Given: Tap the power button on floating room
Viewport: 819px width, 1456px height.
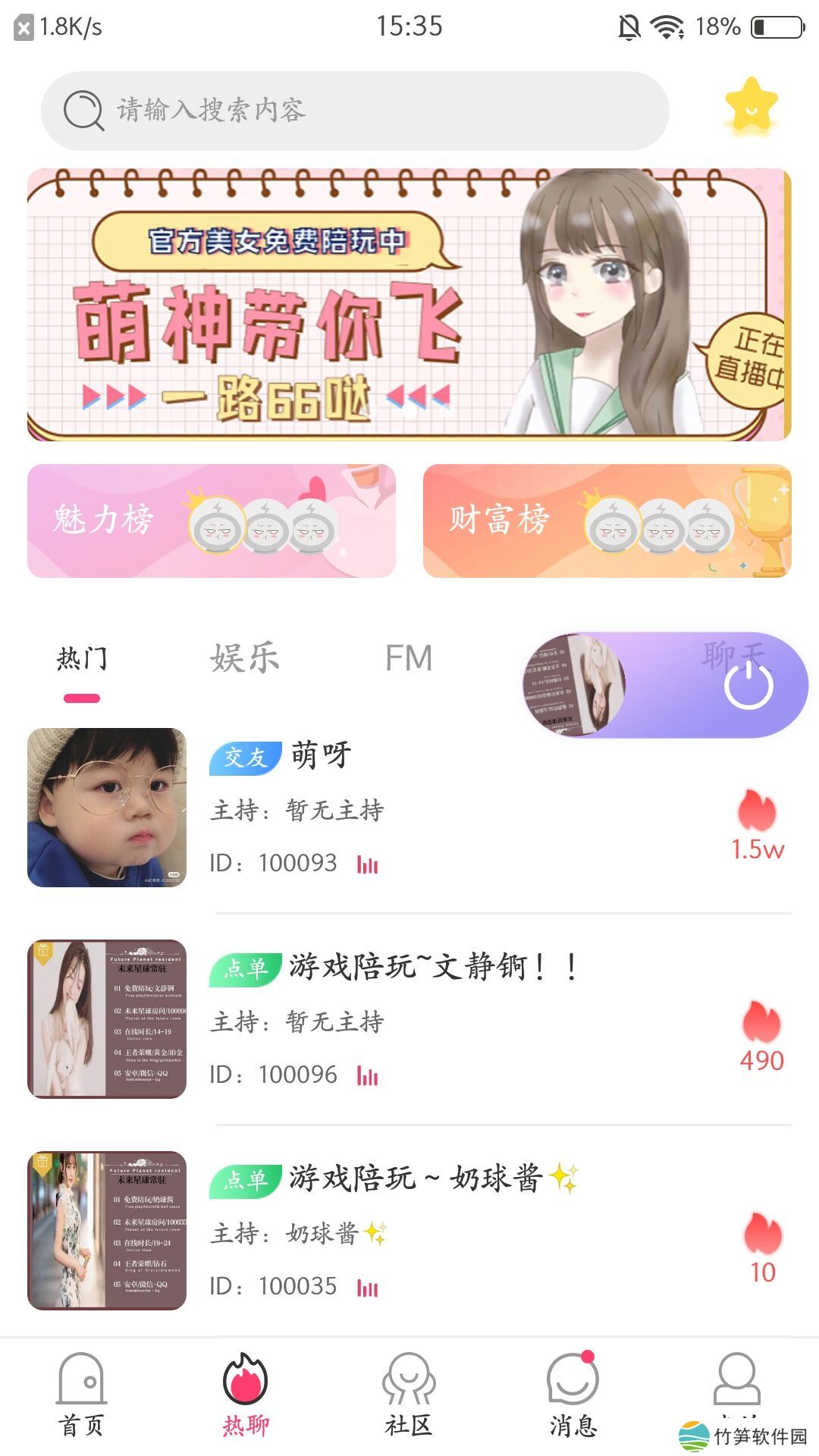Looking at the screenshot, I should [x=748, y=686].
